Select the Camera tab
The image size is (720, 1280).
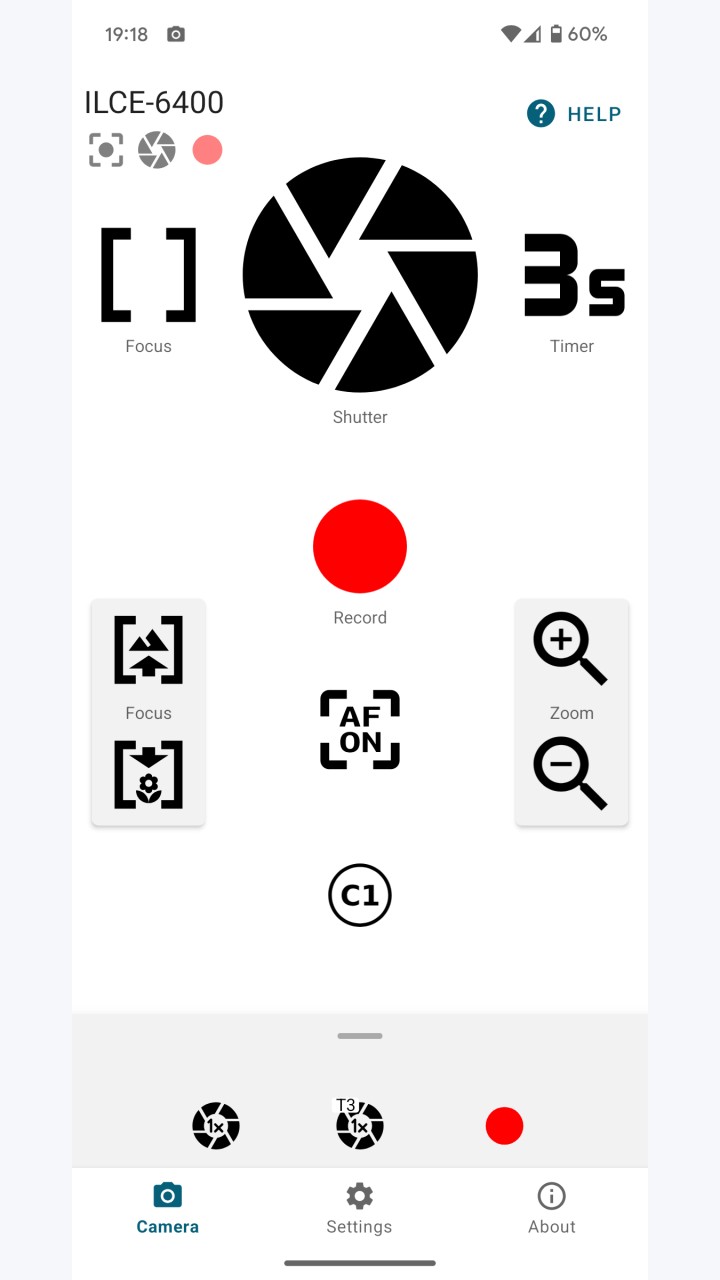tap(168, 1209)
